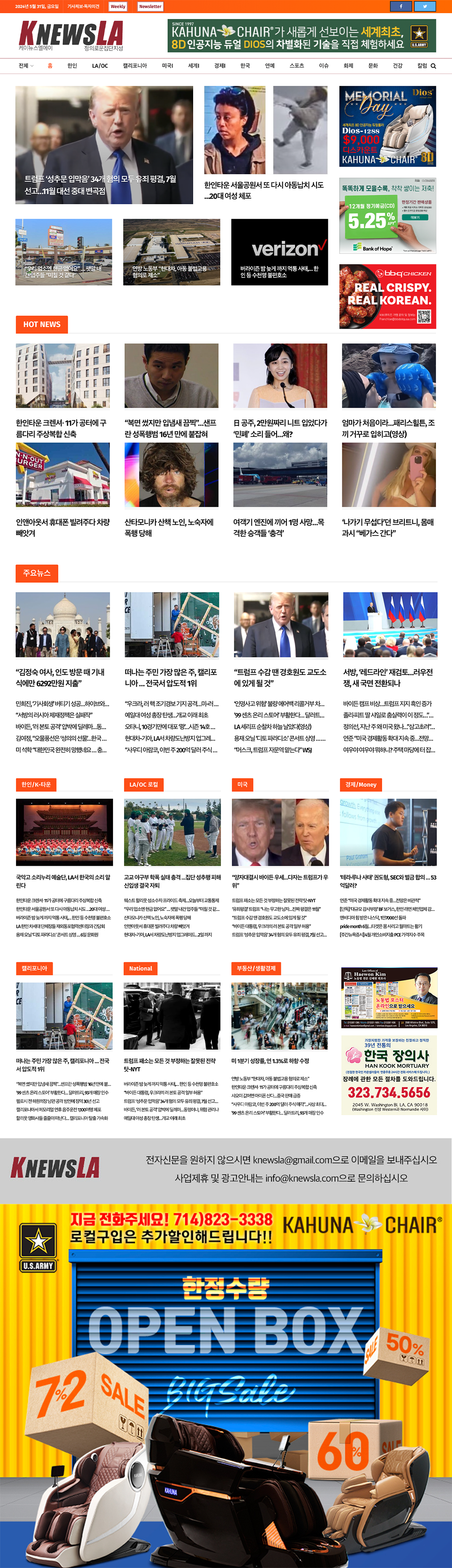Open the In-N-Out phone theft article
The height and width of the screenshot is (1568, 452).
[62, 527]
